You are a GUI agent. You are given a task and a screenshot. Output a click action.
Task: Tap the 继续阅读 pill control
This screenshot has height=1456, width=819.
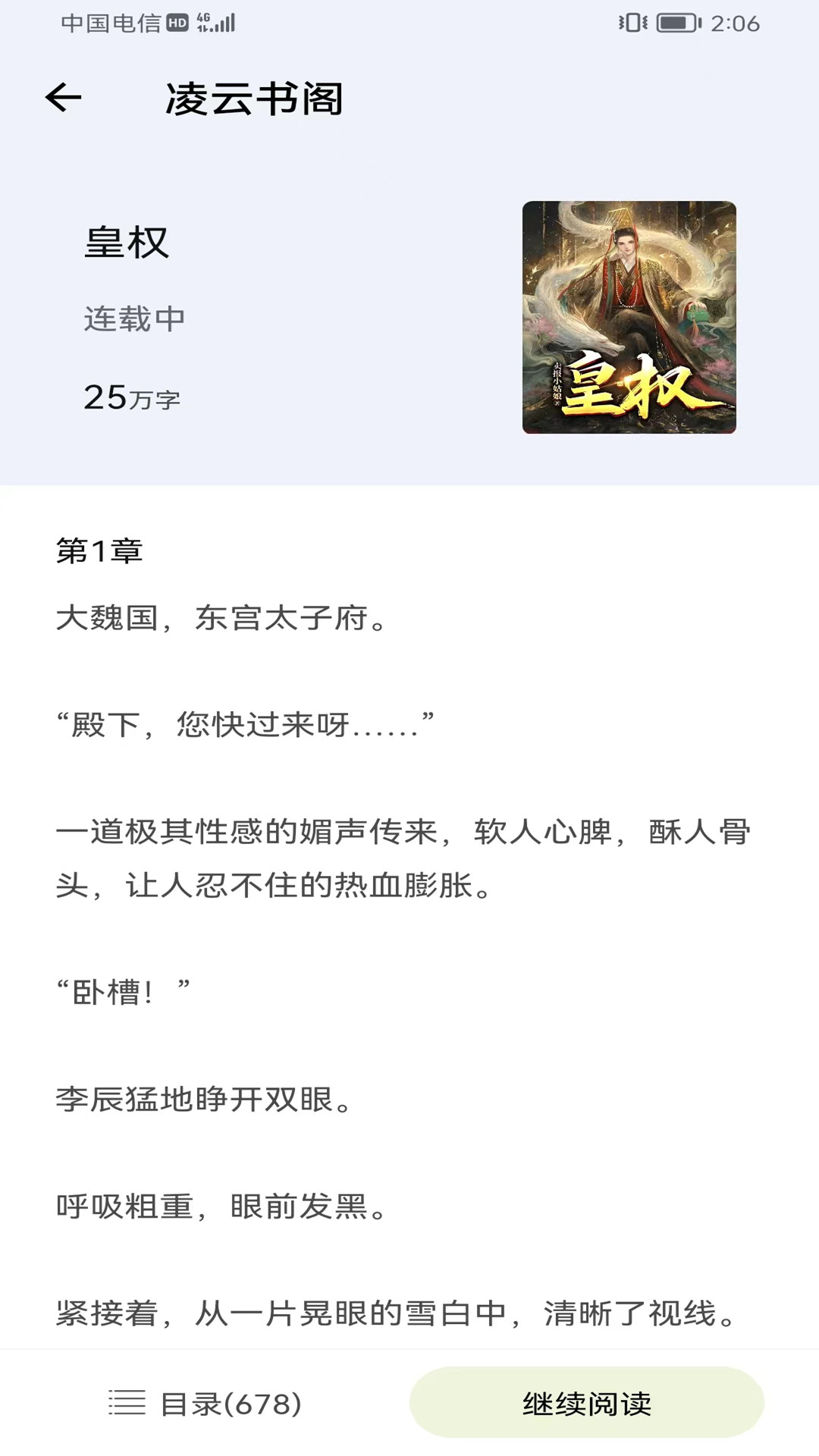(586, 1401)
